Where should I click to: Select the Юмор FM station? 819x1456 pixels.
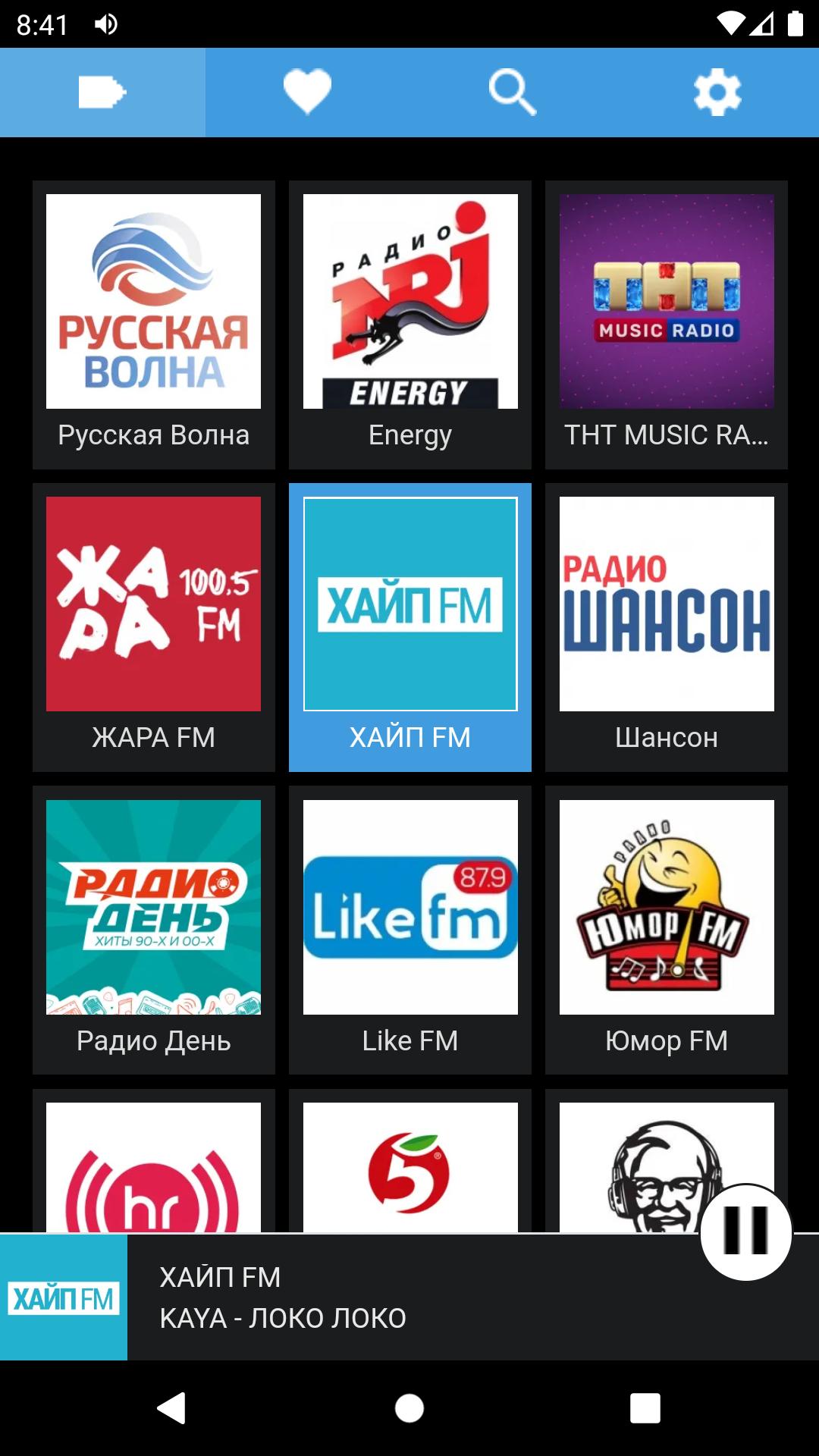(x=666, y=929)
